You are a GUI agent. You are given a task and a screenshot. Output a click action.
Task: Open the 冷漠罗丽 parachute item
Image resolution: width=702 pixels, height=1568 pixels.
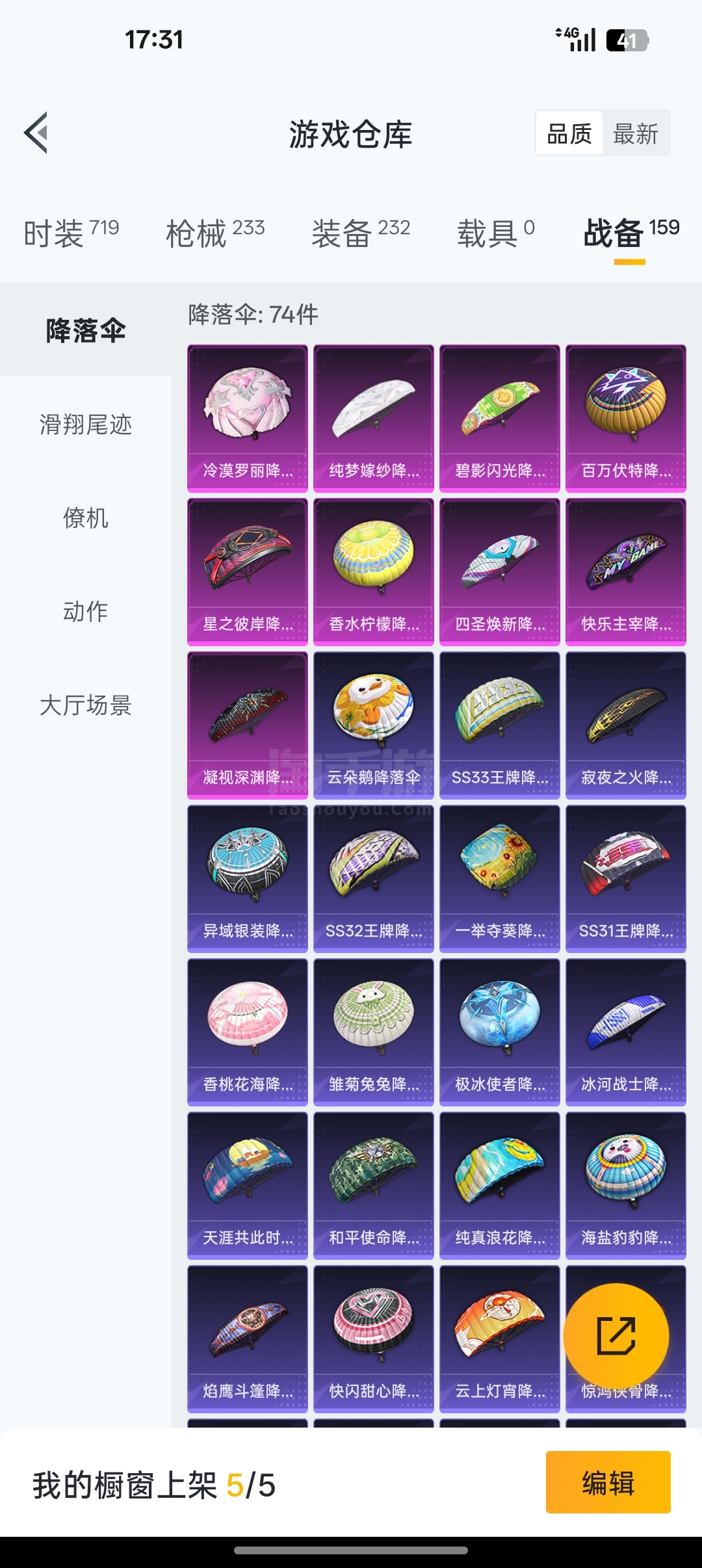[248, 419]
